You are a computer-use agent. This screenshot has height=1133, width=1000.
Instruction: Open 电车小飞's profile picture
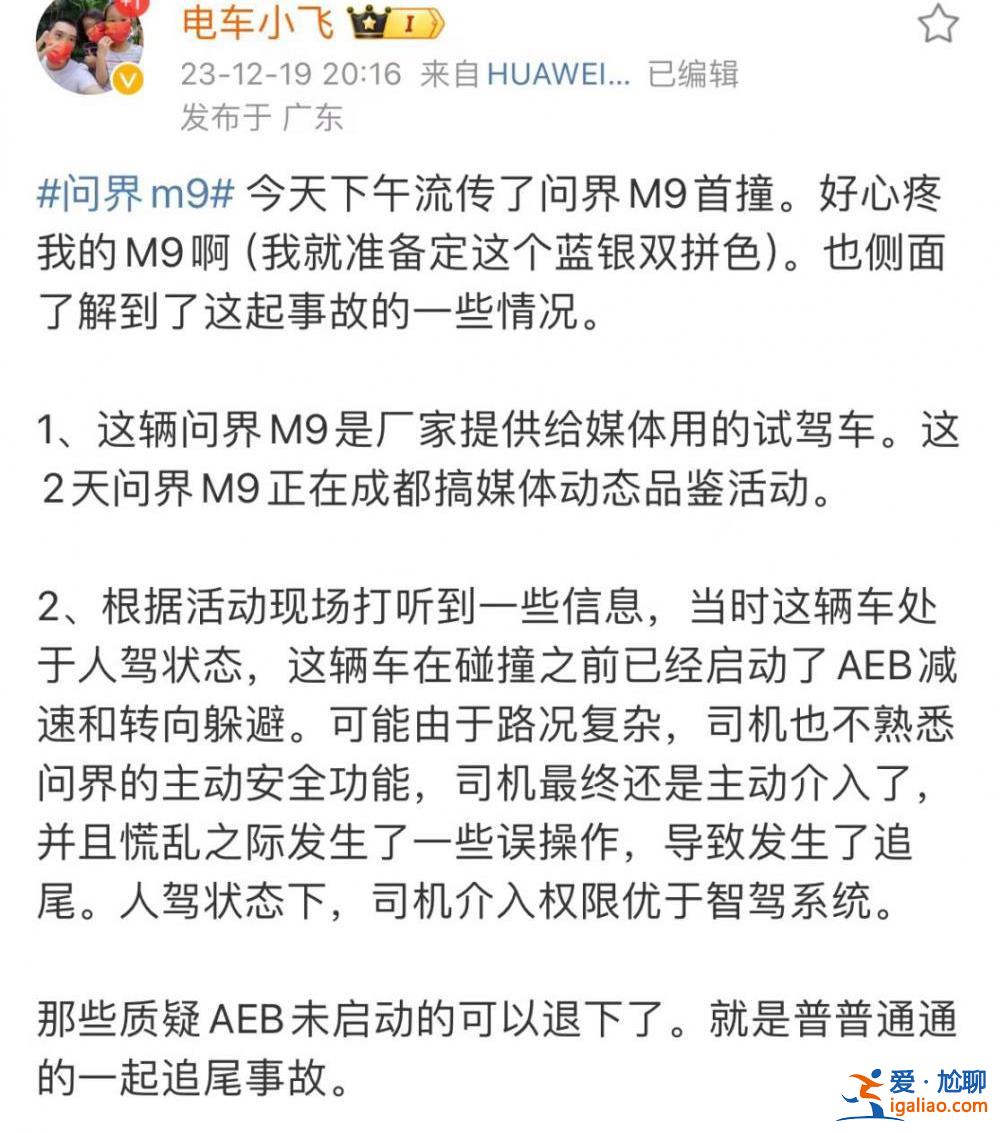90,48
